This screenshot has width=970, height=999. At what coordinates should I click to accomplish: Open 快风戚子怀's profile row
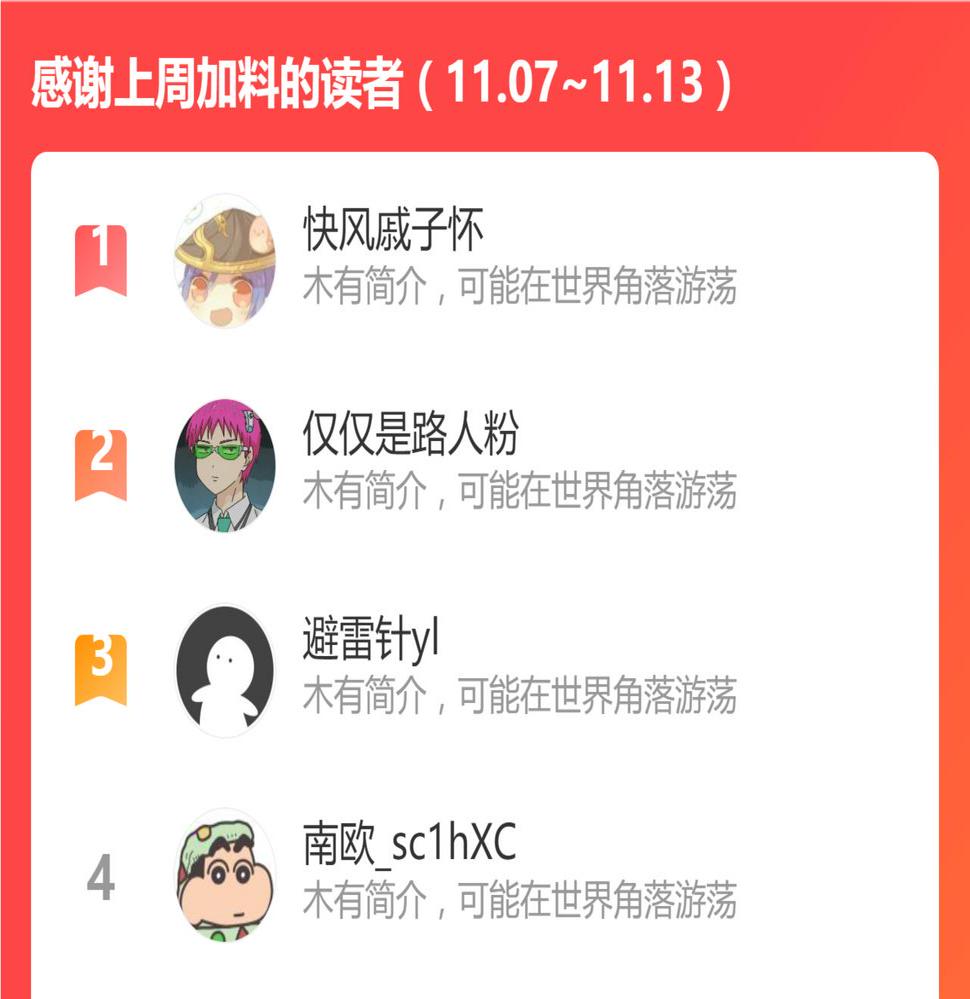(x=394, y=232)
